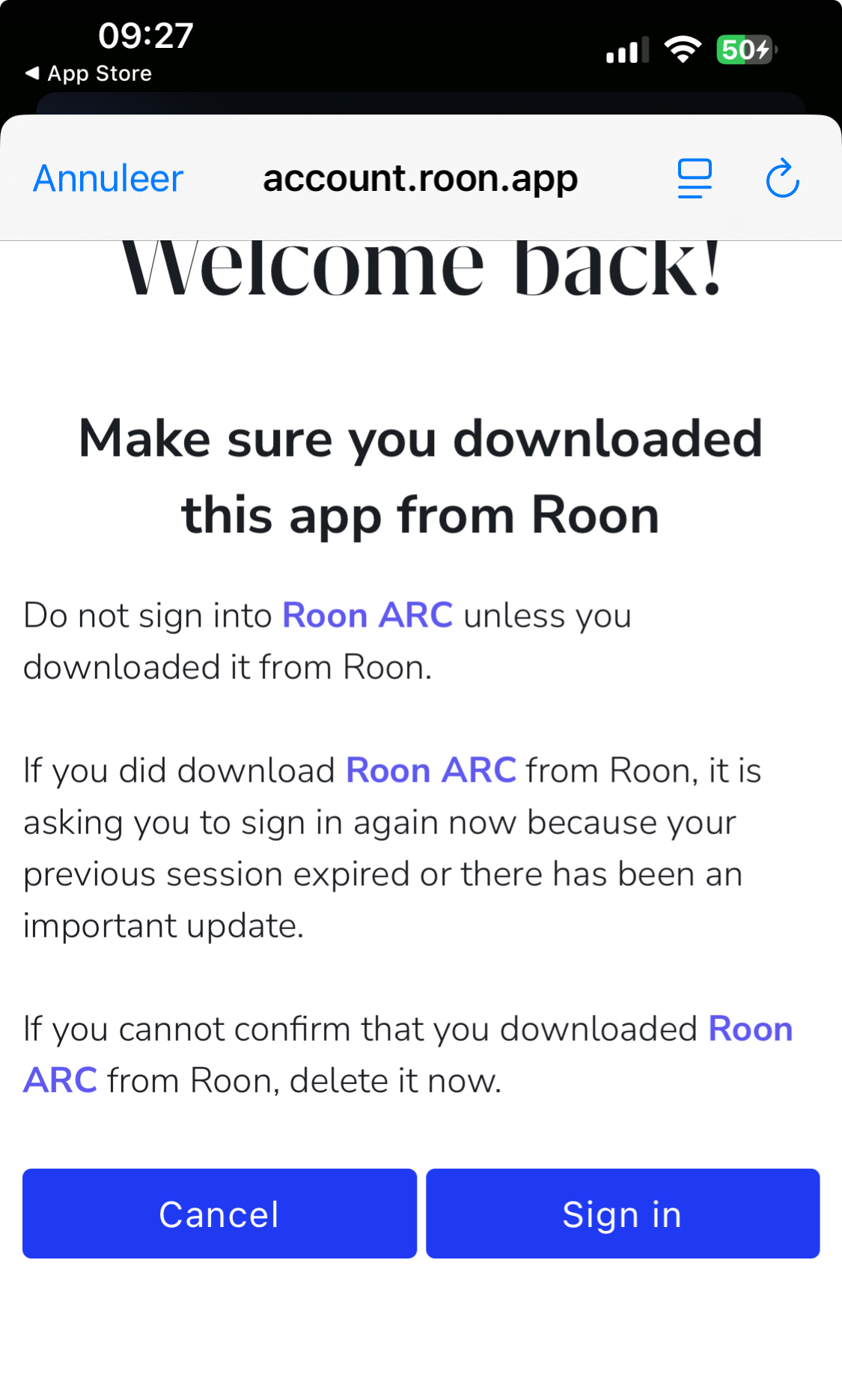
Task: Tap Annuleer to close the browser sheet
Action: click(x=109, y=179)
